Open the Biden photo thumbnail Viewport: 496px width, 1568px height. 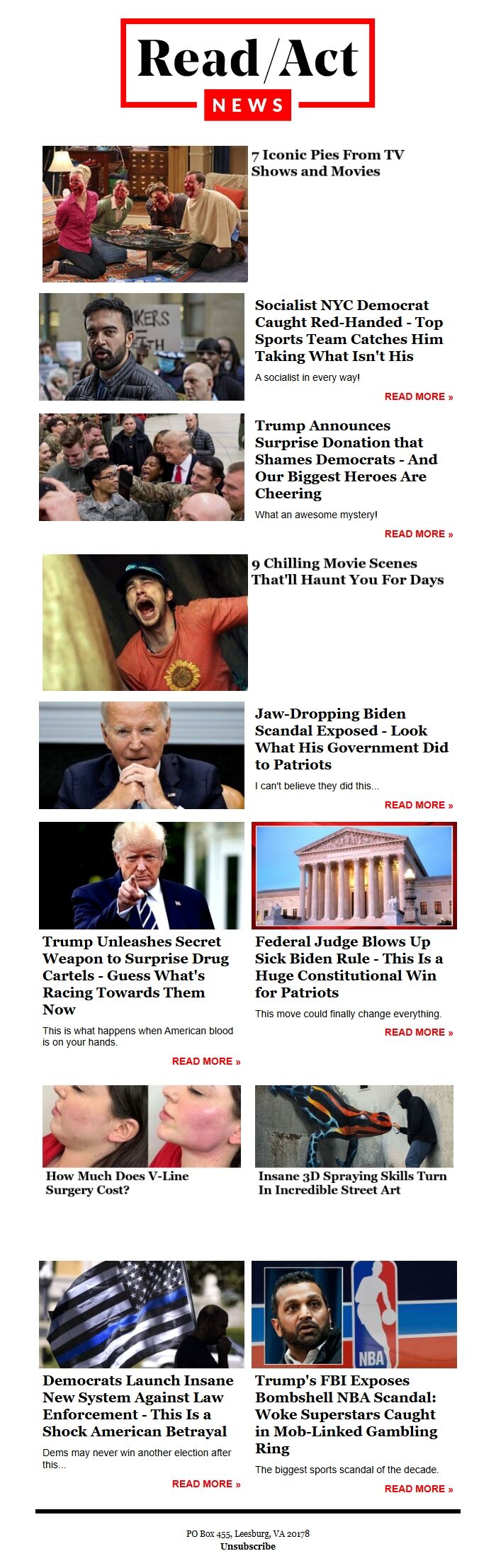(141, 755)
